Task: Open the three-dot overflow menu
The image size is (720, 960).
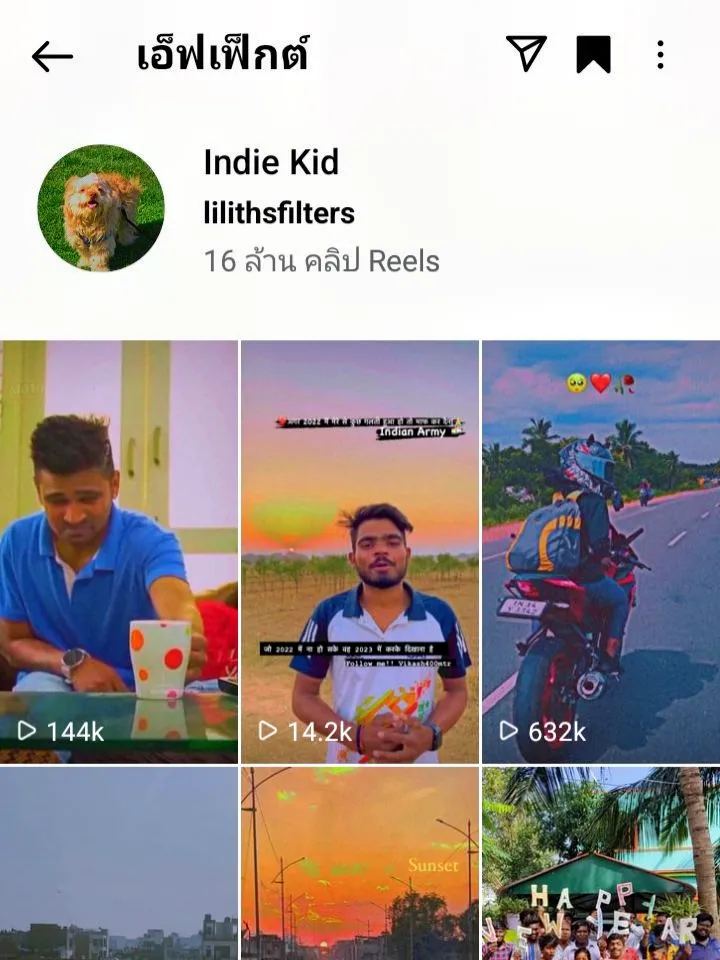Action: [x=660, y=55]
